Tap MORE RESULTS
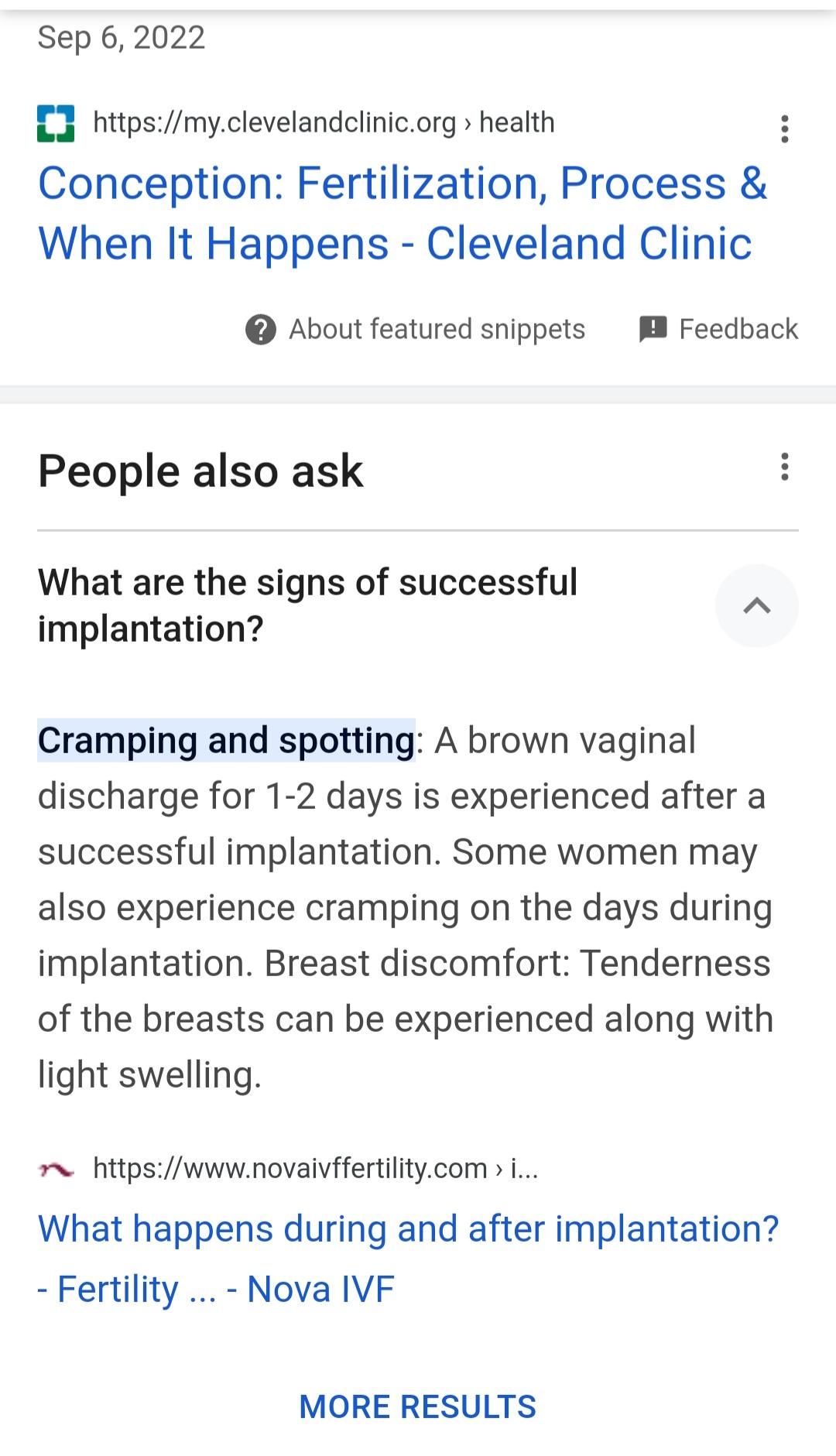Viewport: 836px width, 1456px height. 418,1406
